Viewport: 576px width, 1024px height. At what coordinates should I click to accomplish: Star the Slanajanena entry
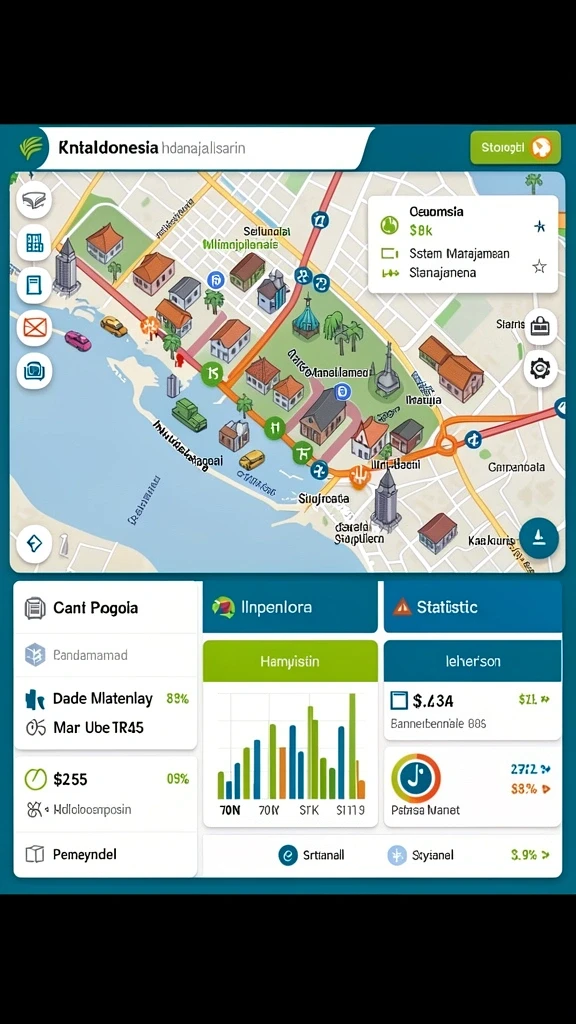(539, 266)
